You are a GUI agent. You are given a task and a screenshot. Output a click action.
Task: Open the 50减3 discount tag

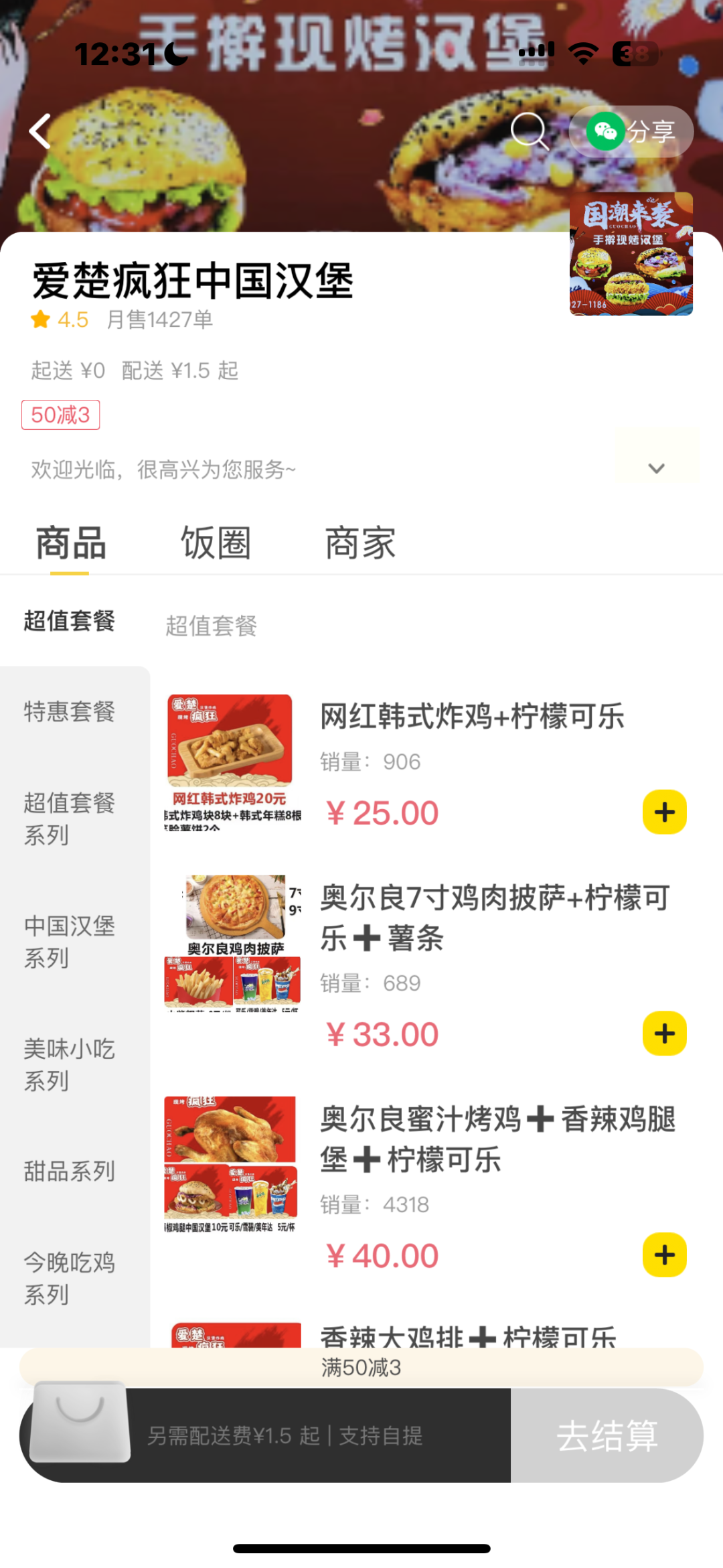[x=60, y=415]
